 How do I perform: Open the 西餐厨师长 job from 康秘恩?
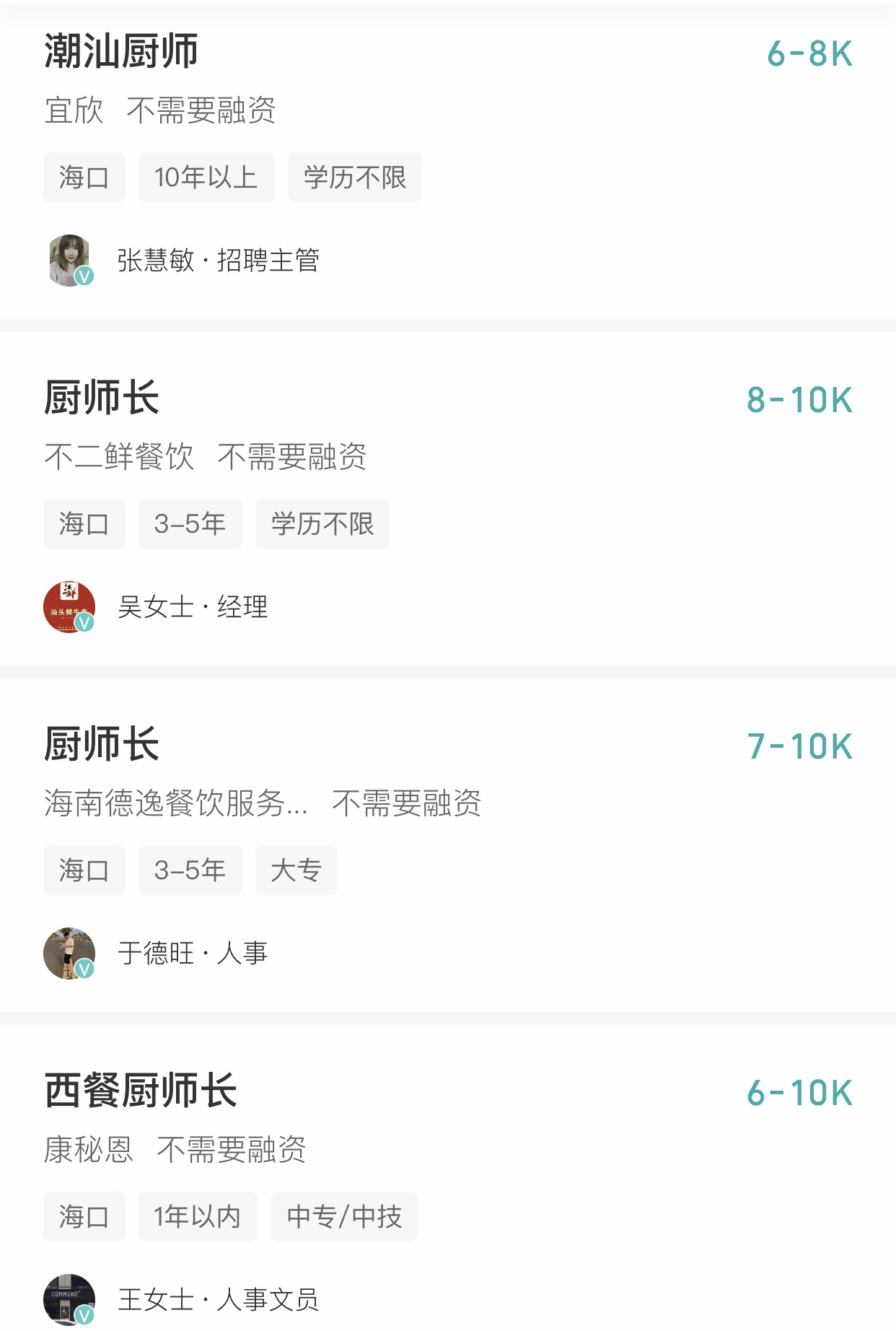[141, 1091]
